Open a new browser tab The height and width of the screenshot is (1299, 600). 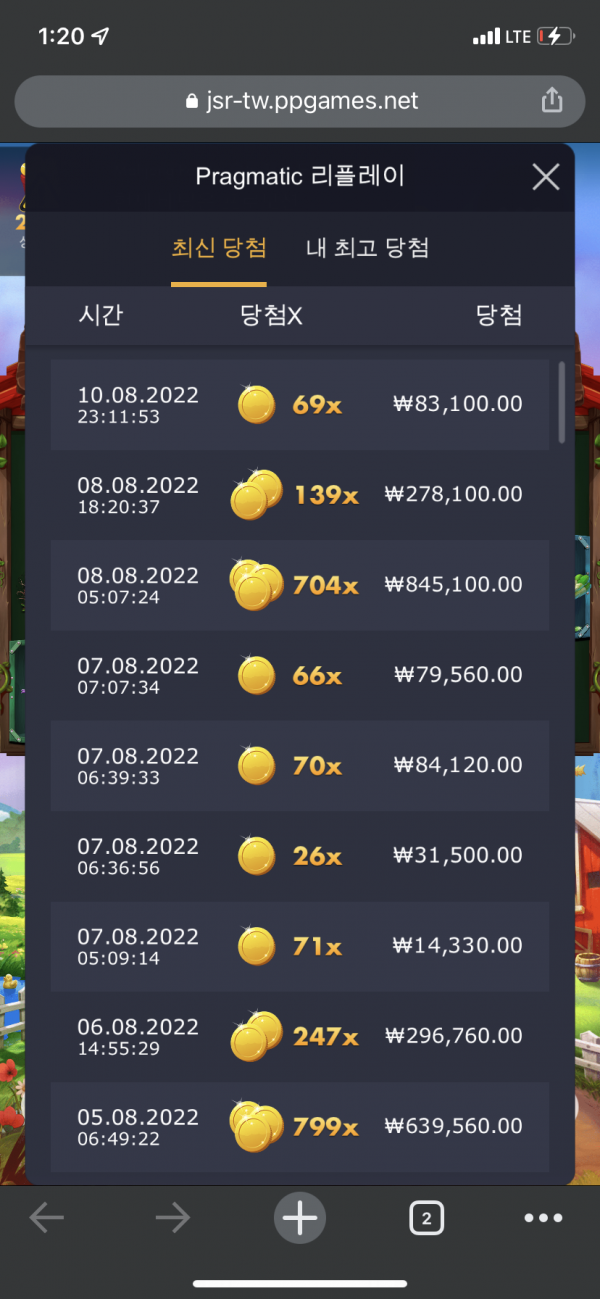tap(299, 1218)
